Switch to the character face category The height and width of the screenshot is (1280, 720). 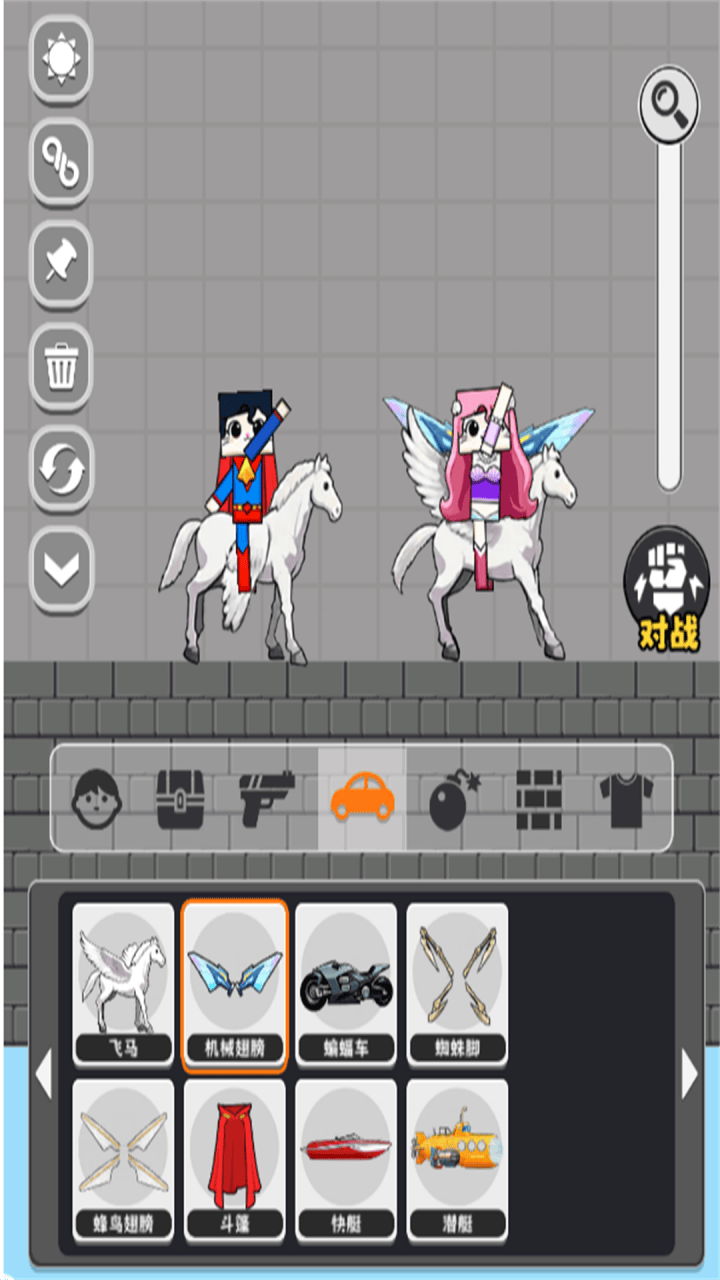click(x=97, y=798)
